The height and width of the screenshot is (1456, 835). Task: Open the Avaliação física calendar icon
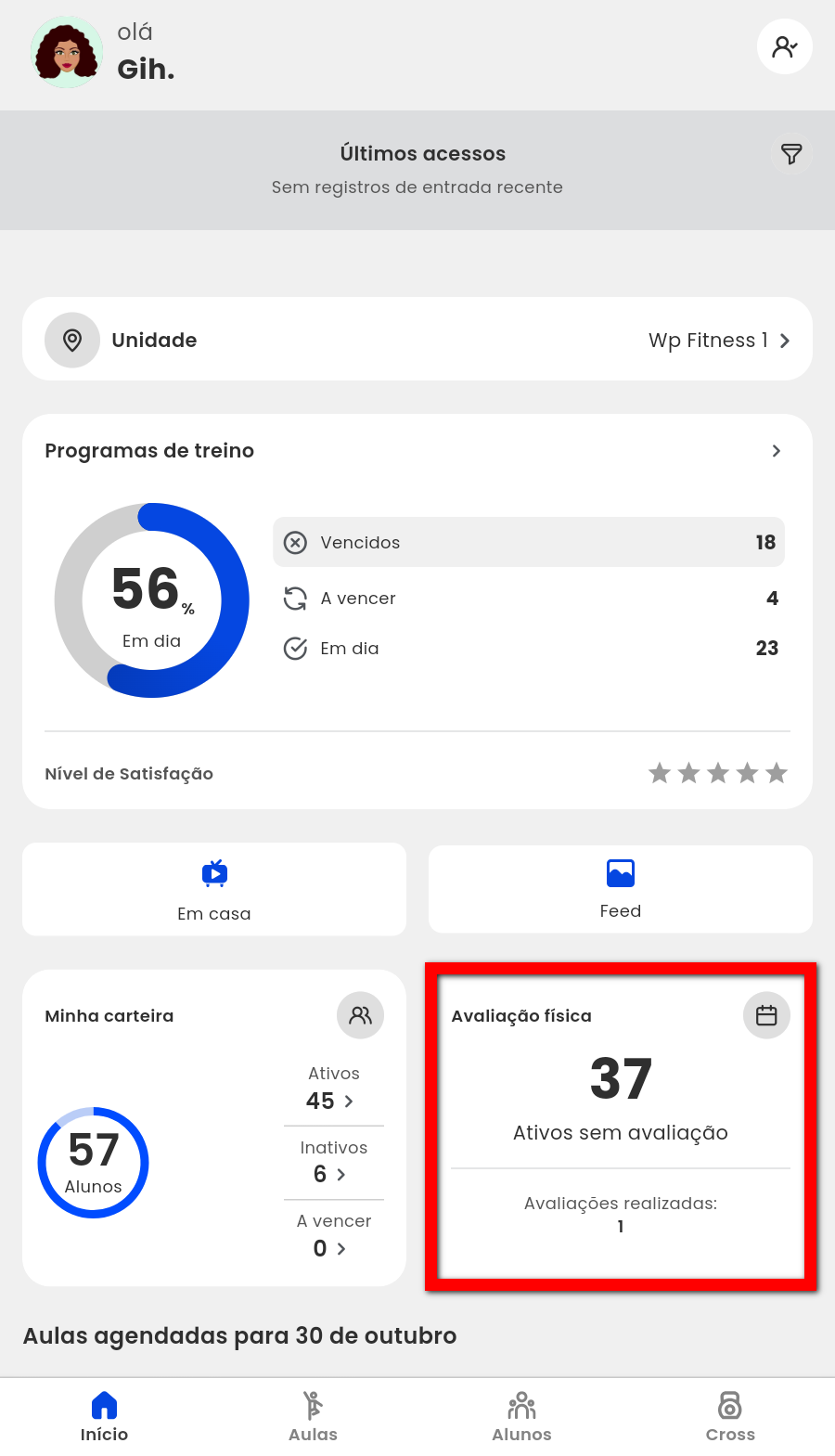766,1015
